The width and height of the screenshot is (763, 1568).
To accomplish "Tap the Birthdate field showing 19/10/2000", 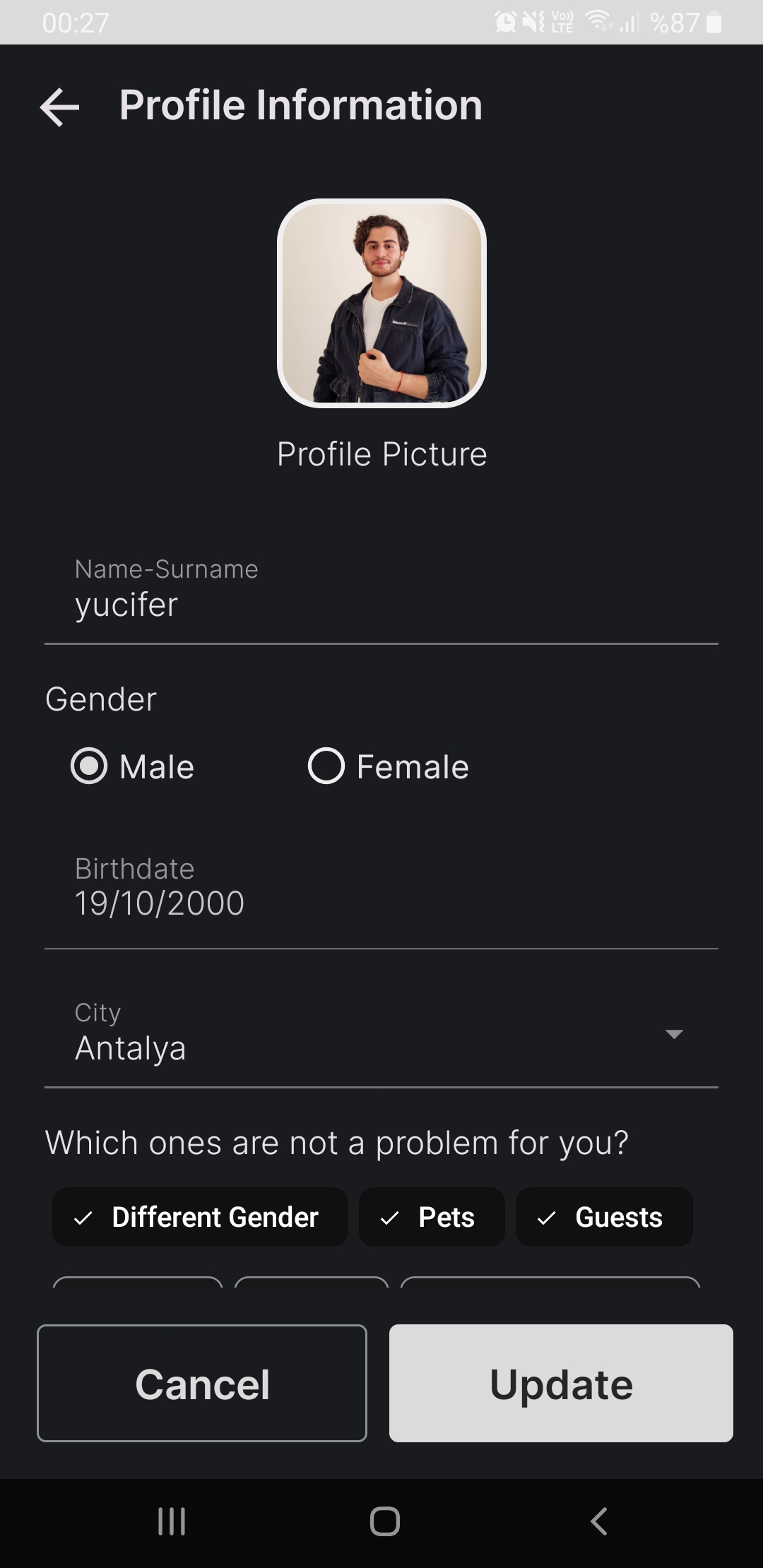I will pos(283,902).
